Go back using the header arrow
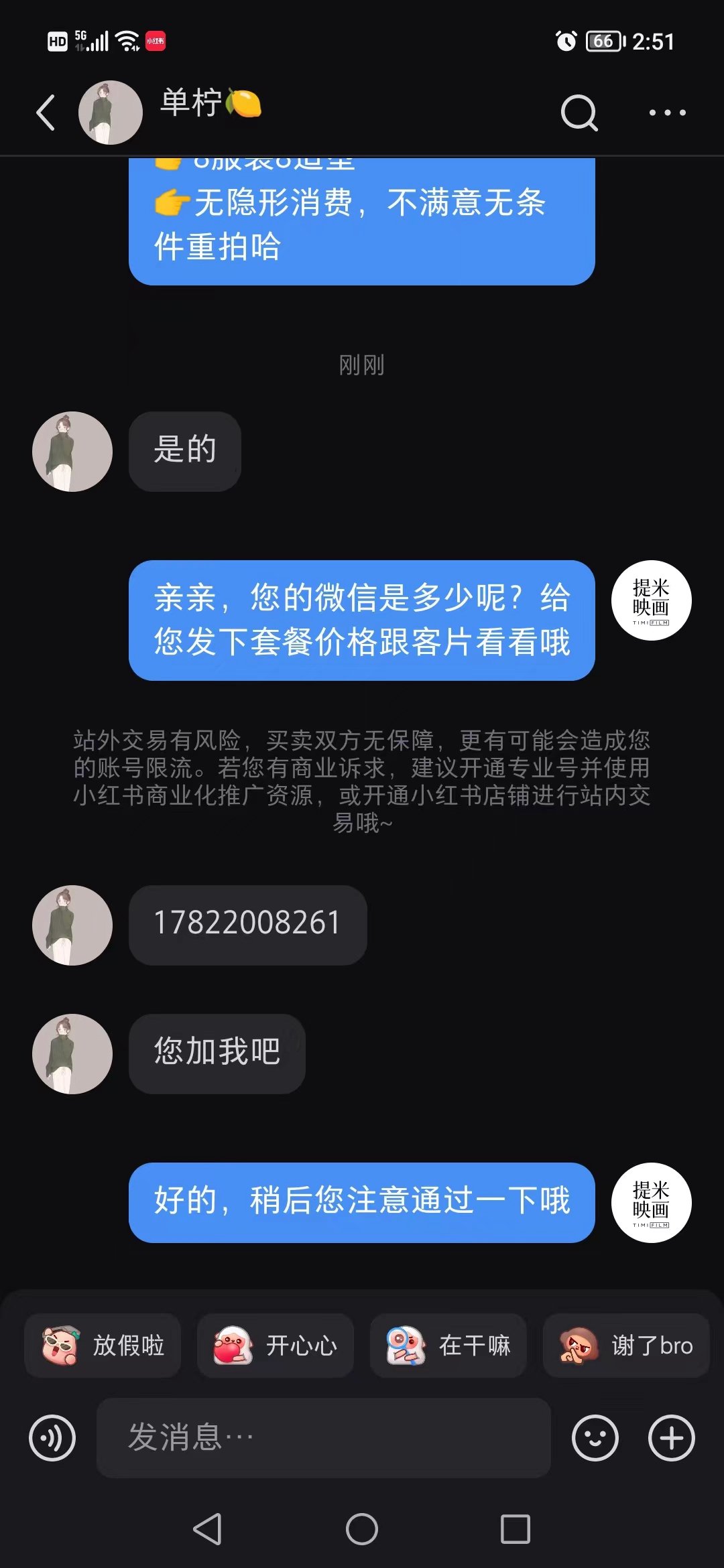Image resolution: width=724 pixels, height=1568 pixels. coord(45,112)
